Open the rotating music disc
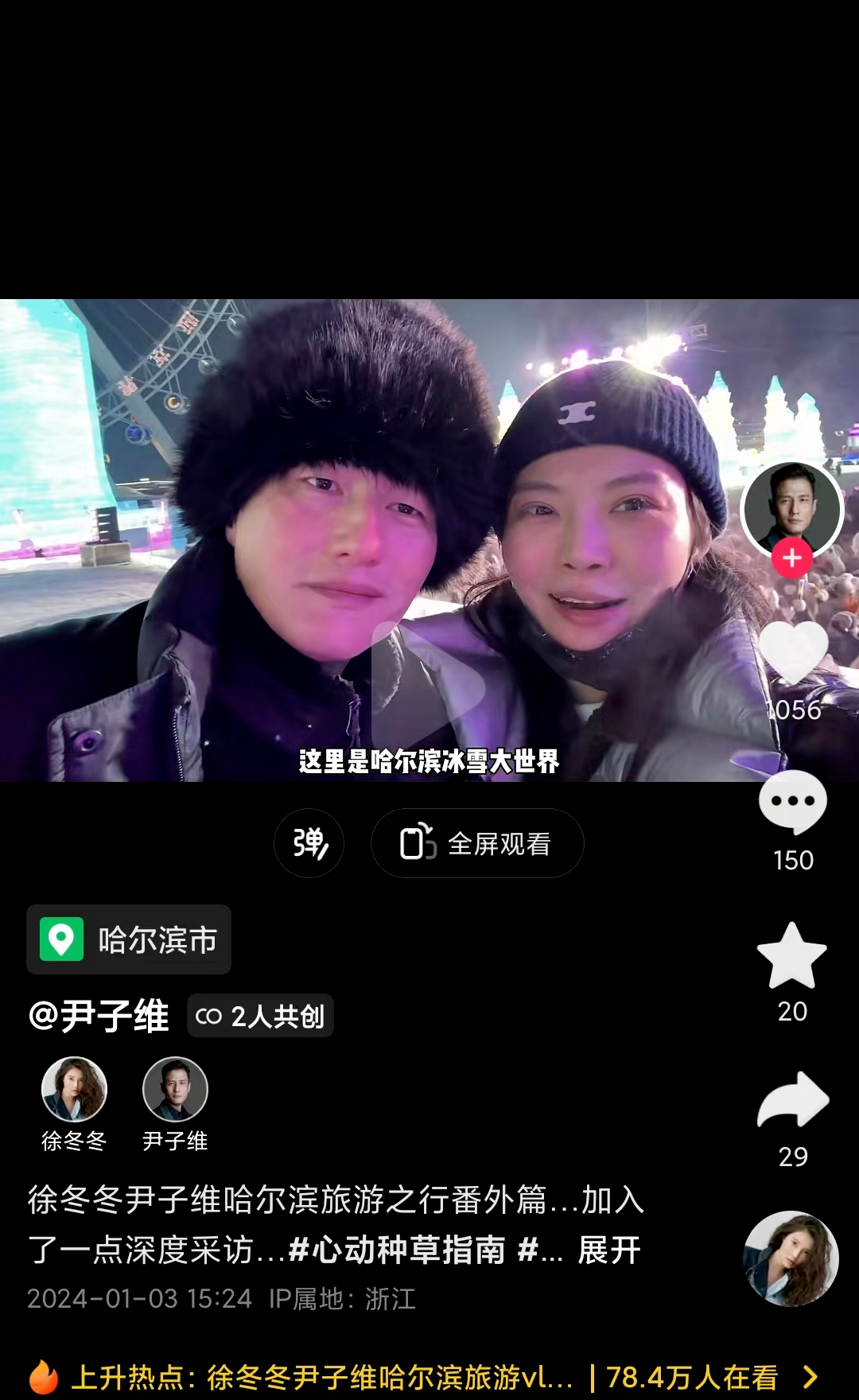This screenshot has width=859, height=1400. 791,1258
